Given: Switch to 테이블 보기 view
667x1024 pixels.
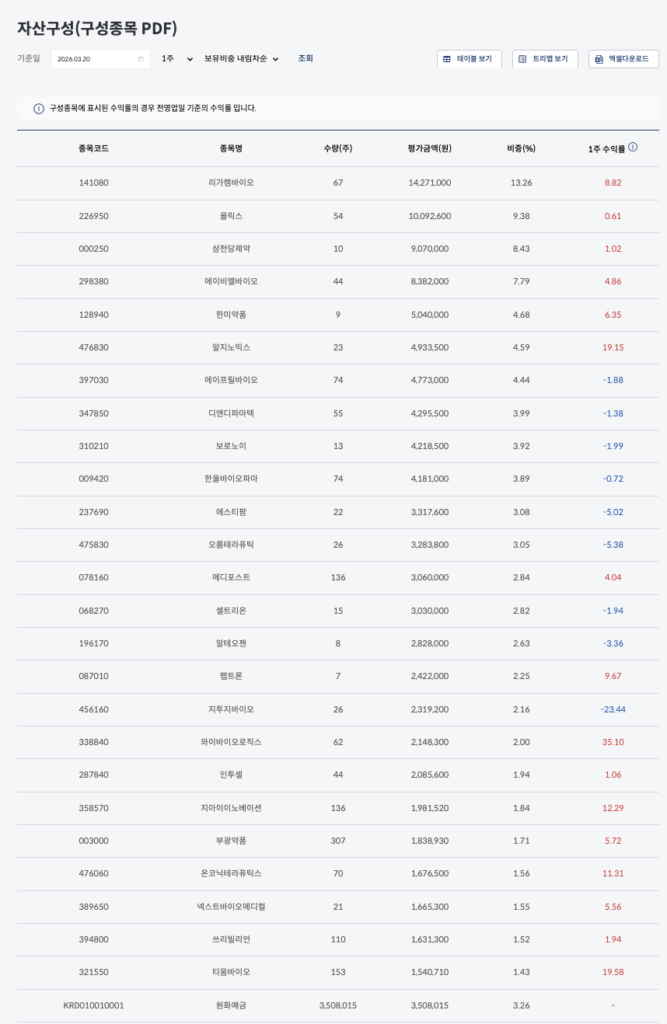Looking at the screenshot, I should [x=470, y=59].
